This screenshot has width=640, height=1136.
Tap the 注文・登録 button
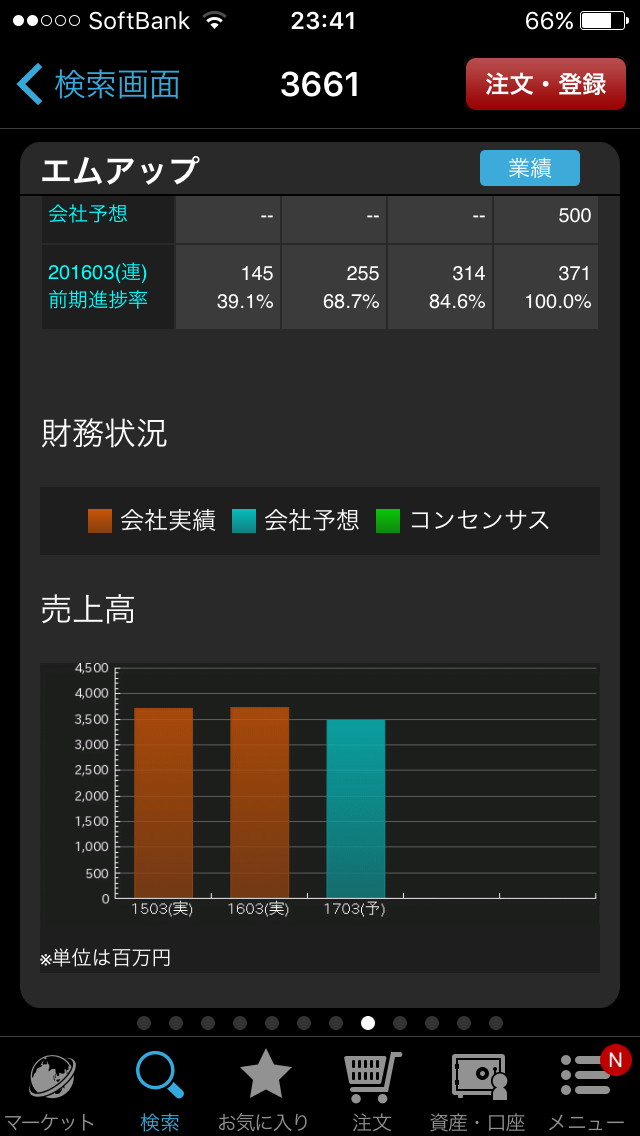546,85
